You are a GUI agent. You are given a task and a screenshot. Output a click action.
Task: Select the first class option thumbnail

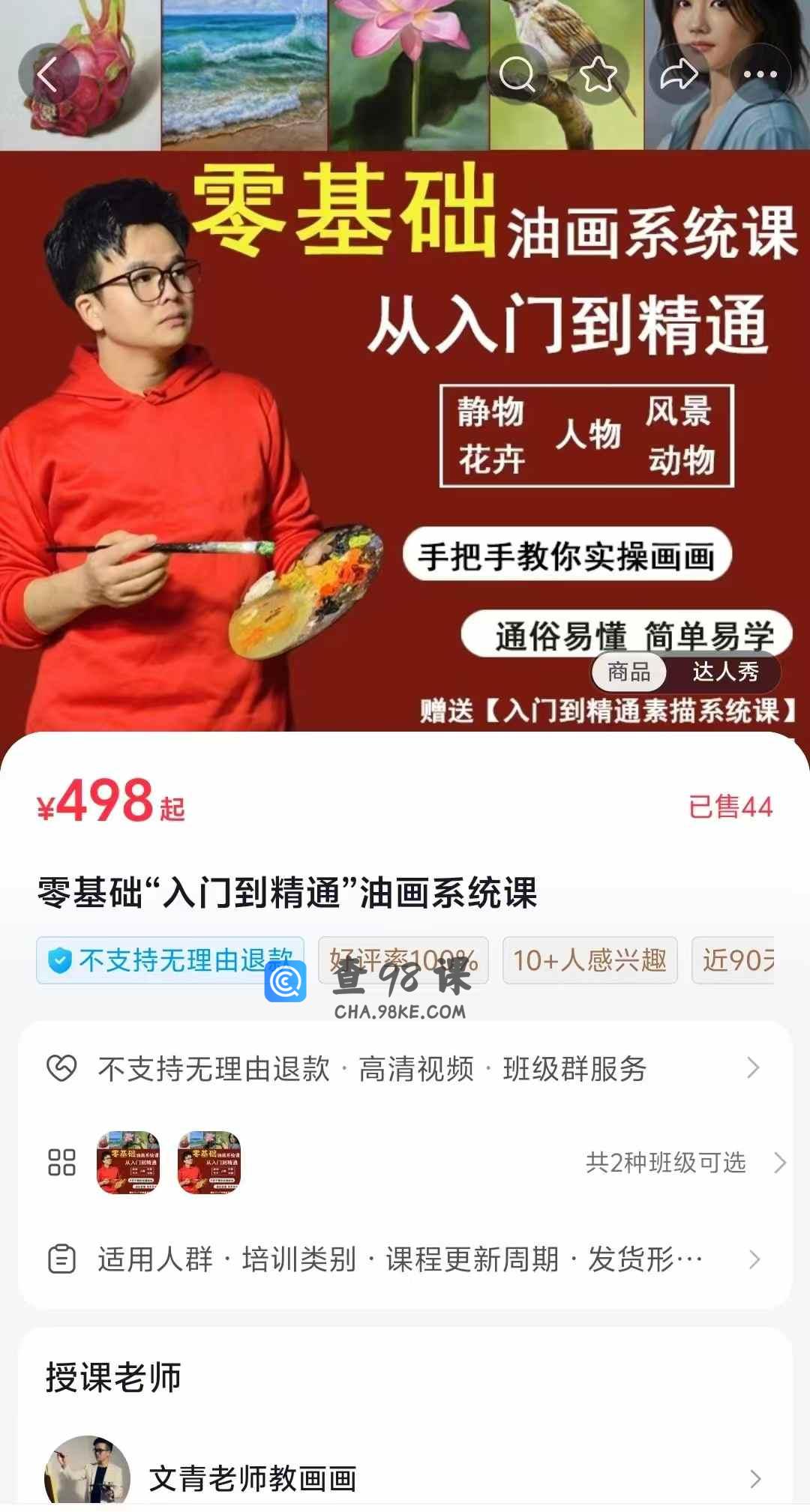pyautogui.click(x=128, y=1162)
